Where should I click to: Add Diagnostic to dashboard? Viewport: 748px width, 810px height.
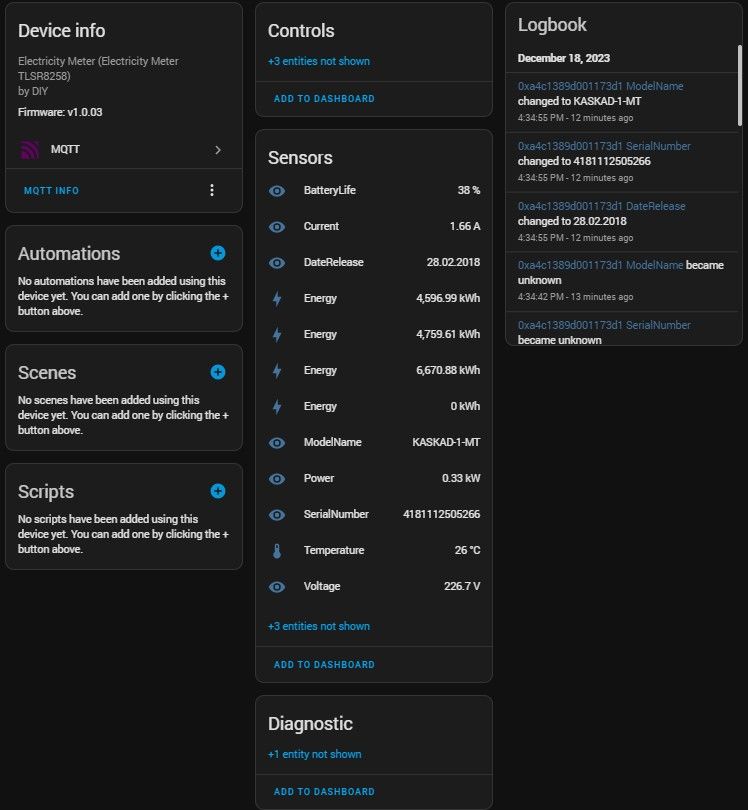tap(324, 792)
